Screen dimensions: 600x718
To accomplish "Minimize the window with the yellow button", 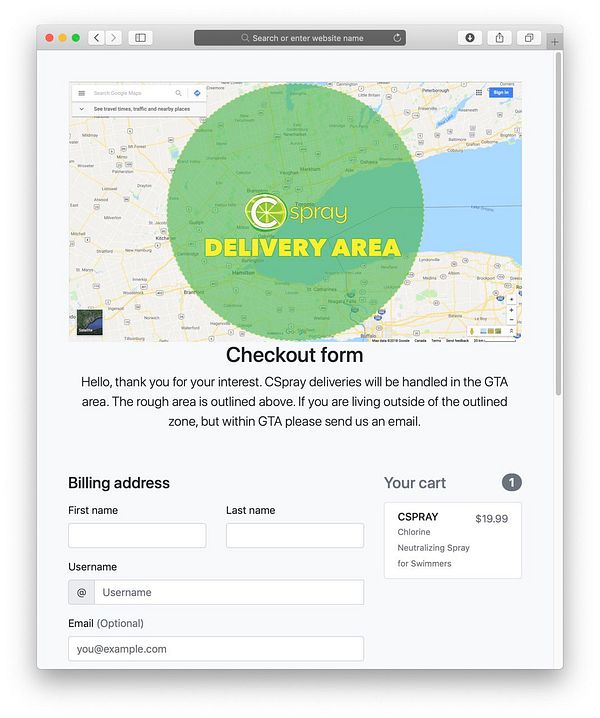I will coord(62,38).
